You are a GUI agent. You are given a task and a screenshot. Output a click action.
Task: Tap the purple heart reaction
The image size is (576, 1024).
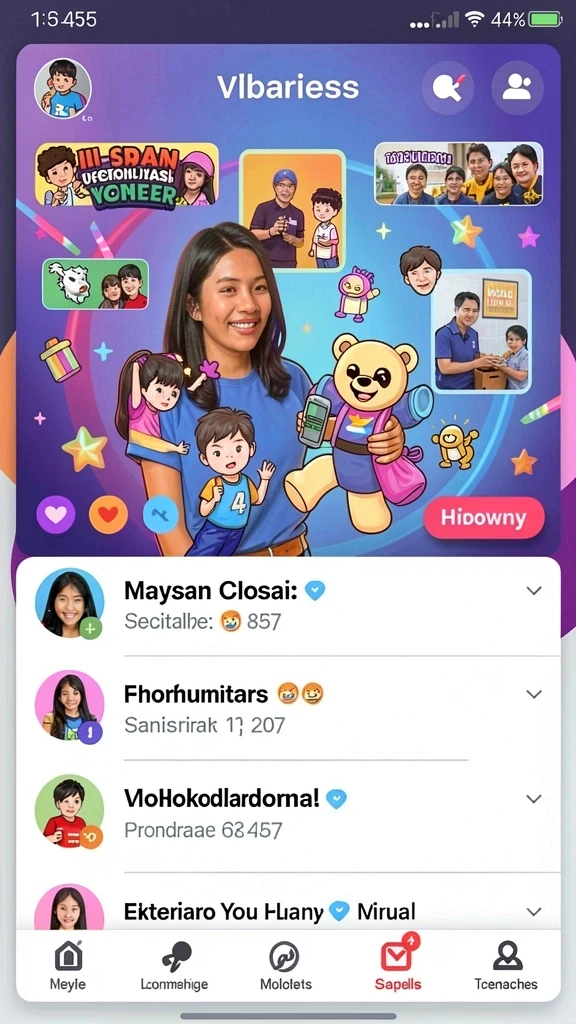[x=56, y=515]
